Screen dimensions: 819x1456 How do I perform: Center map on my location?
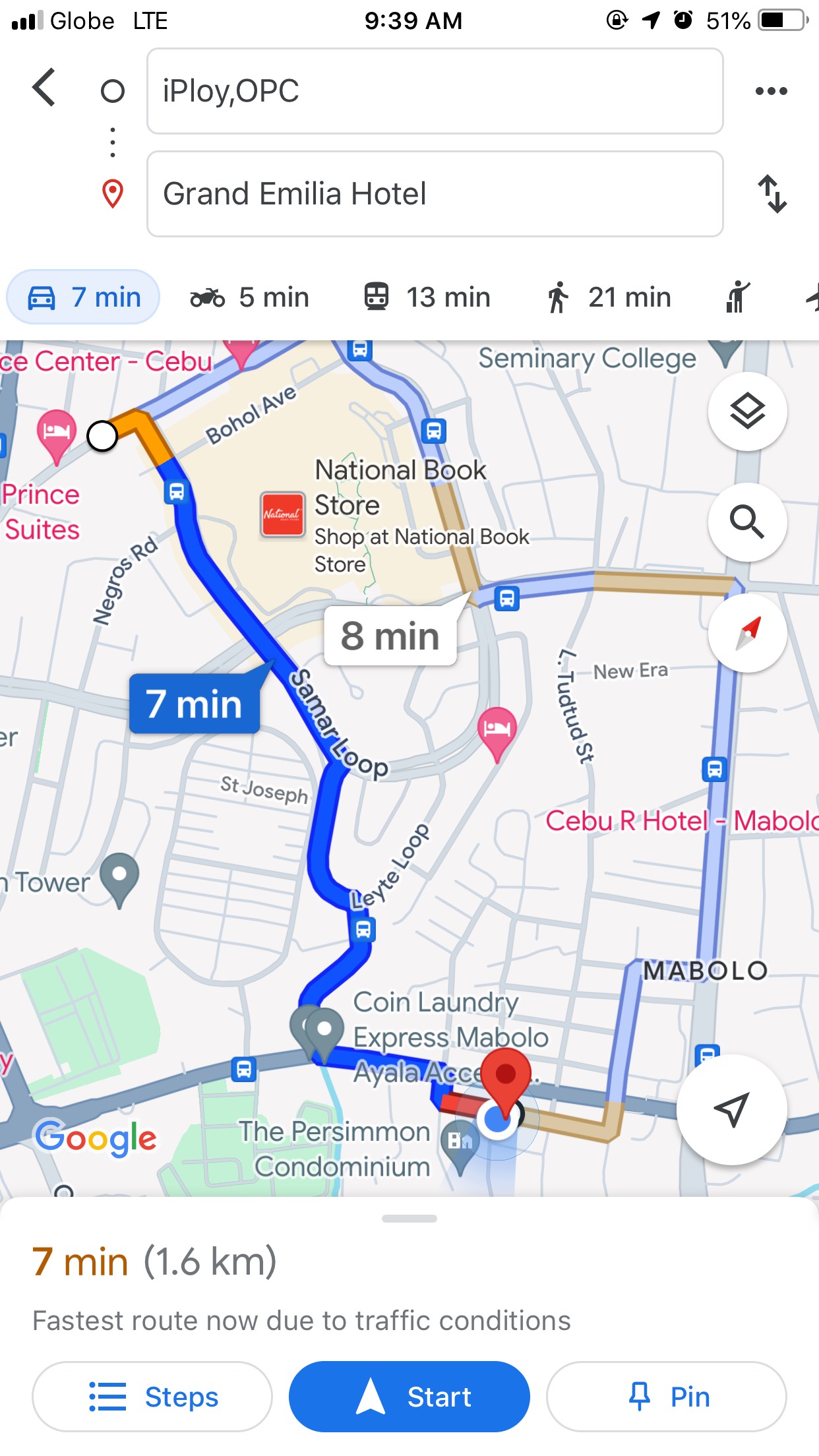tap(731, 1110)
